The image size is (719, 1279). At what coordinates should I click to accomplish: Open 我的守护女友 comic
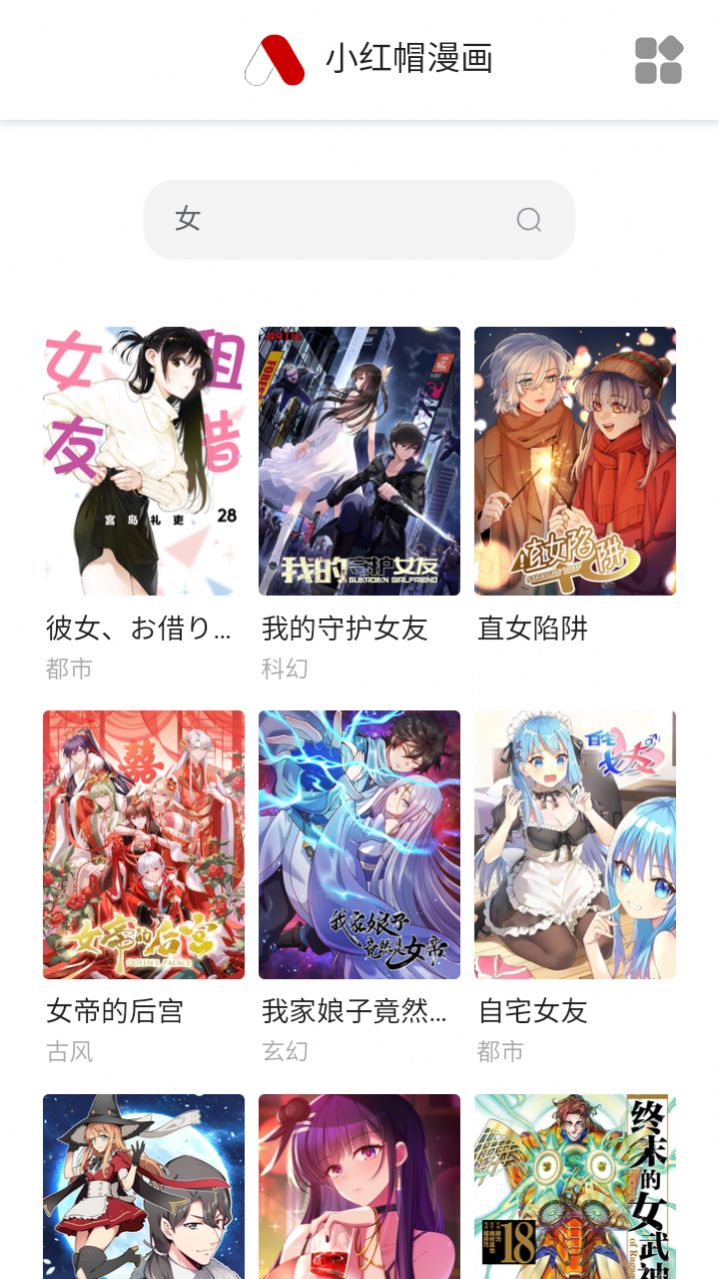coord(359,461)
